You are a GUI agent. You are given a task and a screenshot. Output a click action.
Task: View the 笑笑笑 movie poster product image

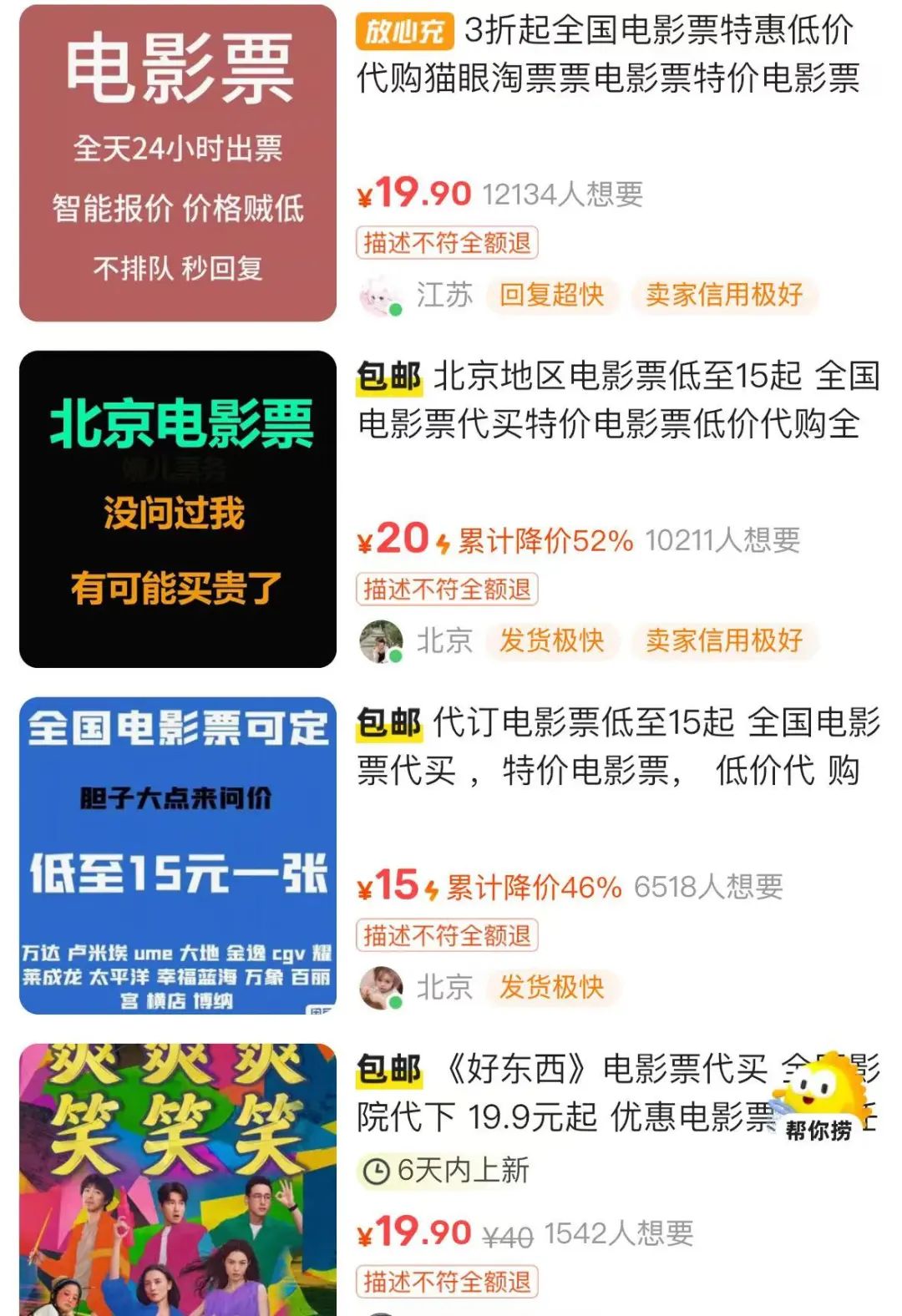pos(178,1179)
